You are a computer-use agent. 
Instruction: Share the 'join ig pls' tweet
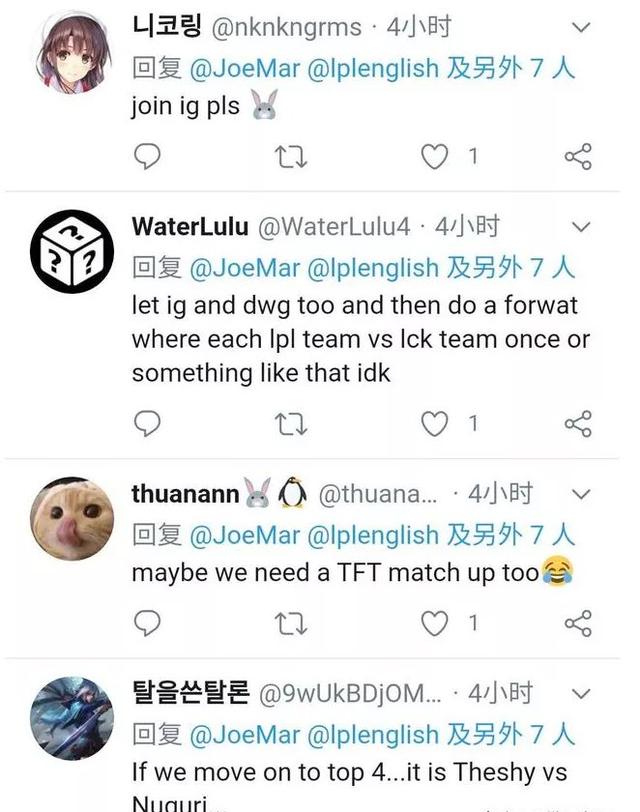pyautogui.click(x=578, y=156)
